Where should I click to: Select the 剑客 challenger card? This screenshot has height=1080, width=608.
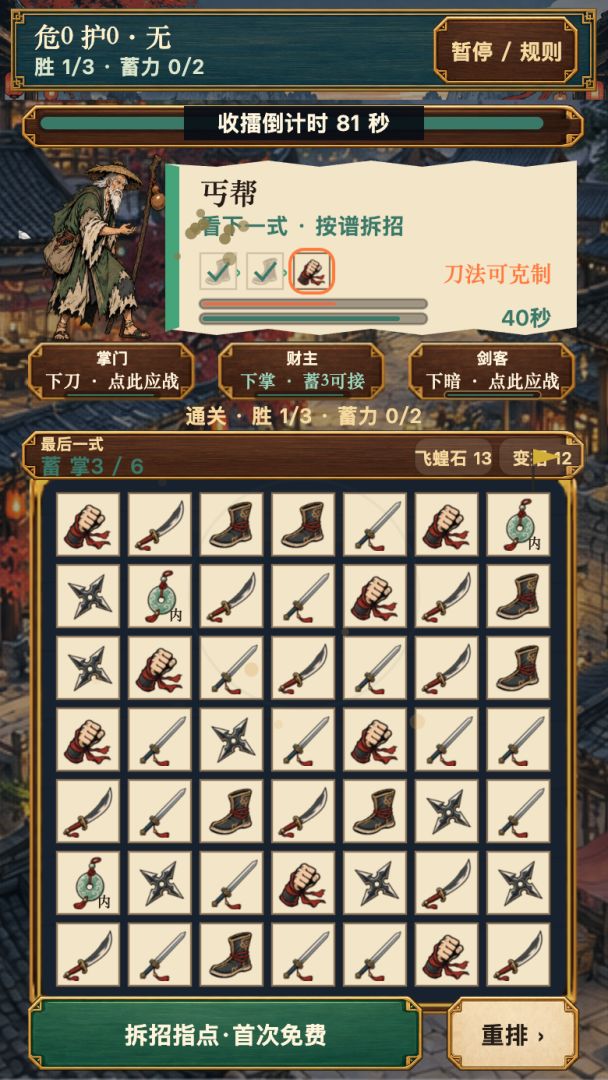[491, 371]
